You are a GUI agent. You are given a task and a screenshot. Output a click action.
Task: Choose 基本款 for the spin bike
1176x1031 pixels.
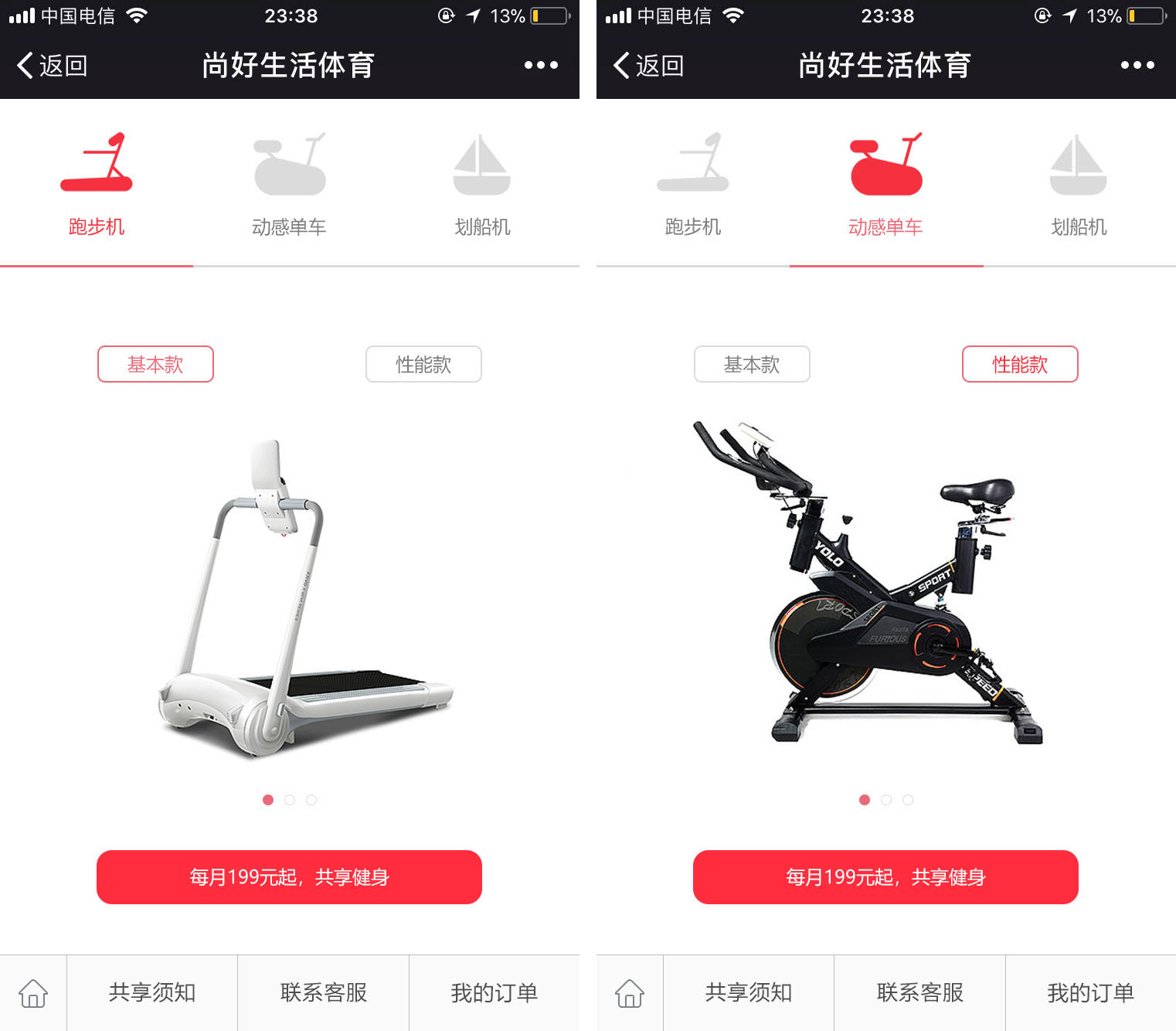pos(752,364)
